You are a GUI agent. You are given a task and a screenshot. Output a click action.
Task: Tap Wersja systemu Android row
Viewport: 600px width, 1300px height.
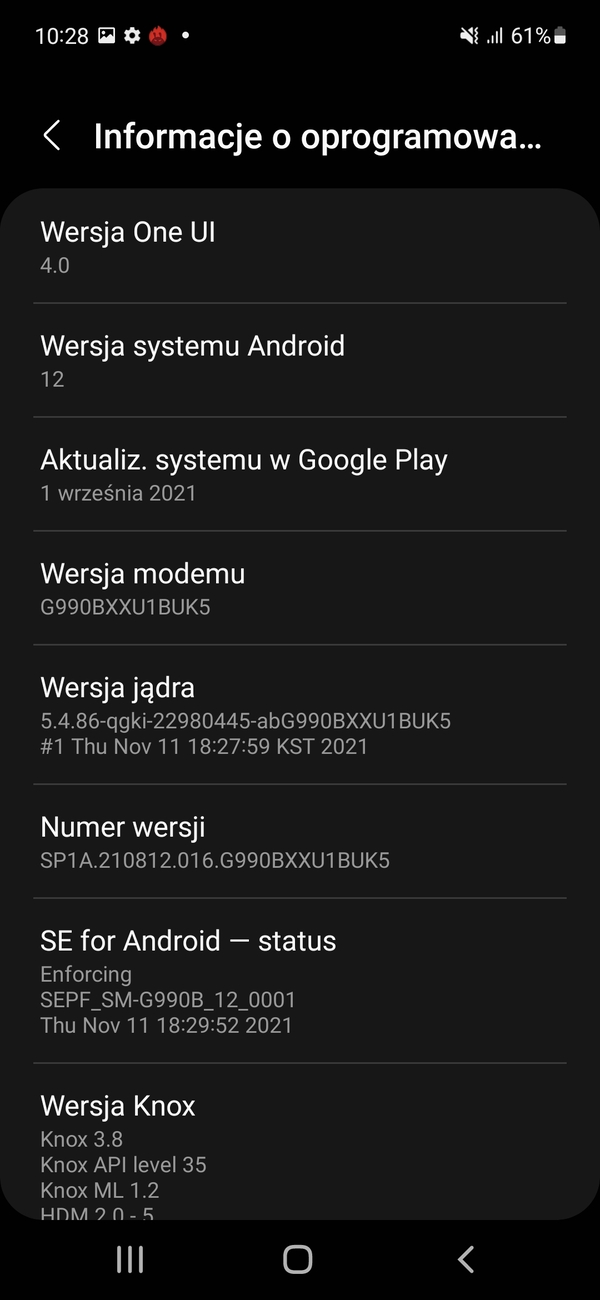(300, 361)
